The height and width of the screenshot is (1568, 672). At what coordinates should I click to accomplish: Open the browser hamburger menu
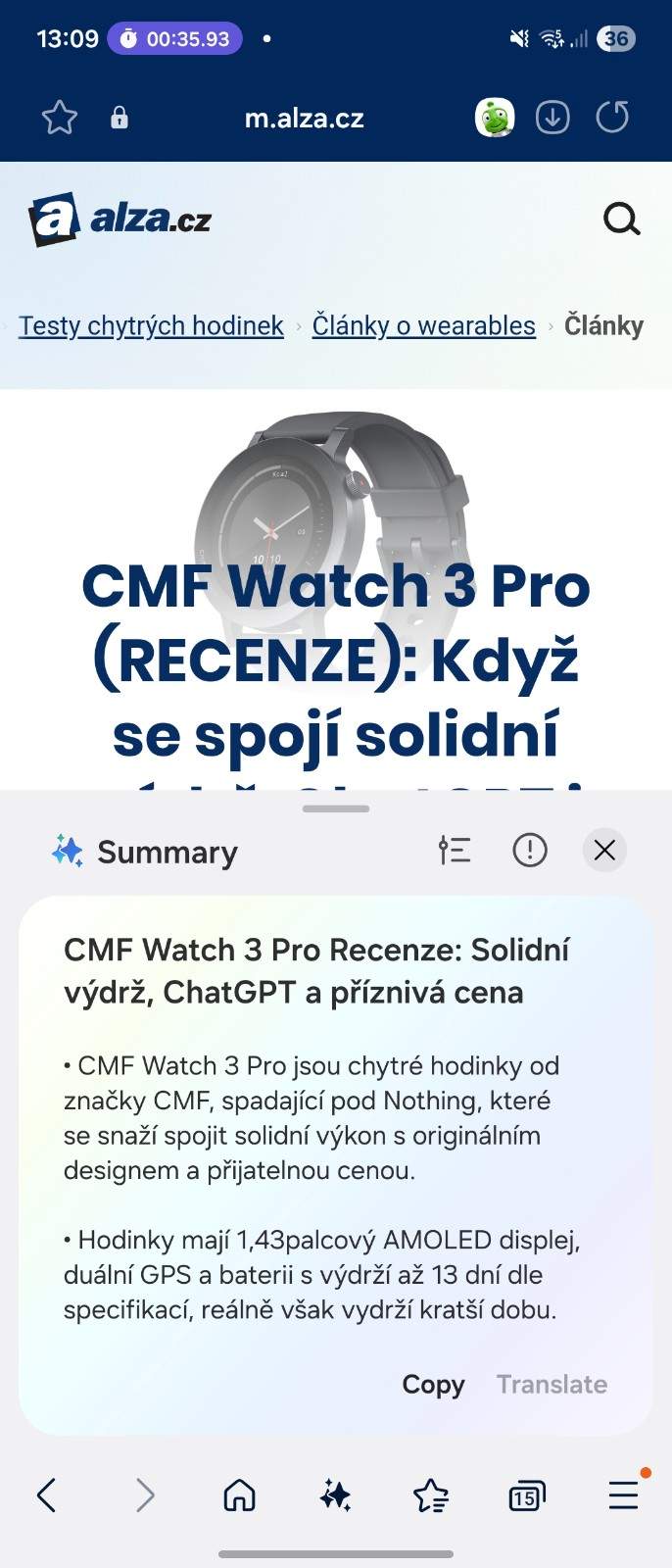(623, 1495)
